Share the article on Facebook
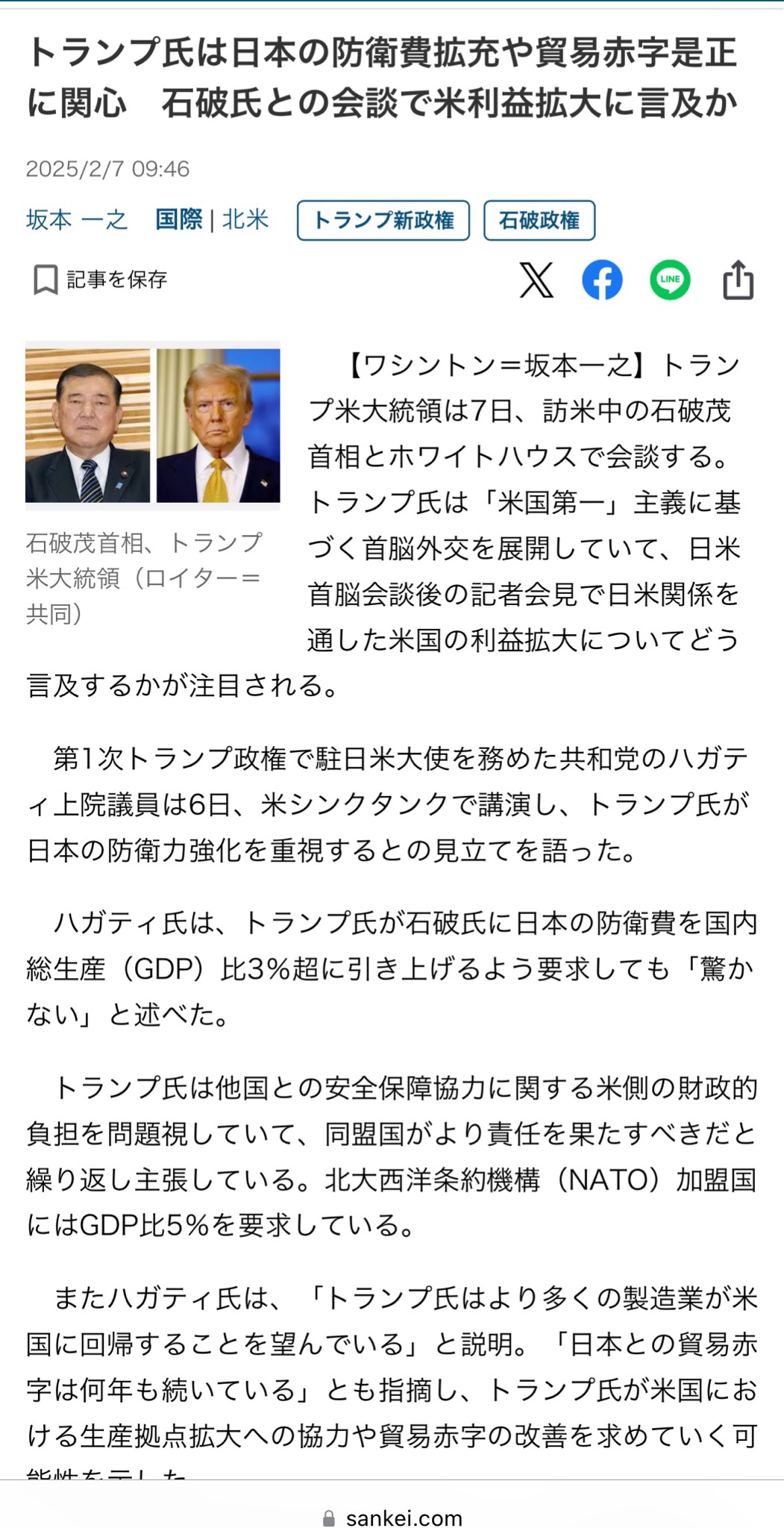Viewport: 784px width, 1528px height. (x=602, y=281)
